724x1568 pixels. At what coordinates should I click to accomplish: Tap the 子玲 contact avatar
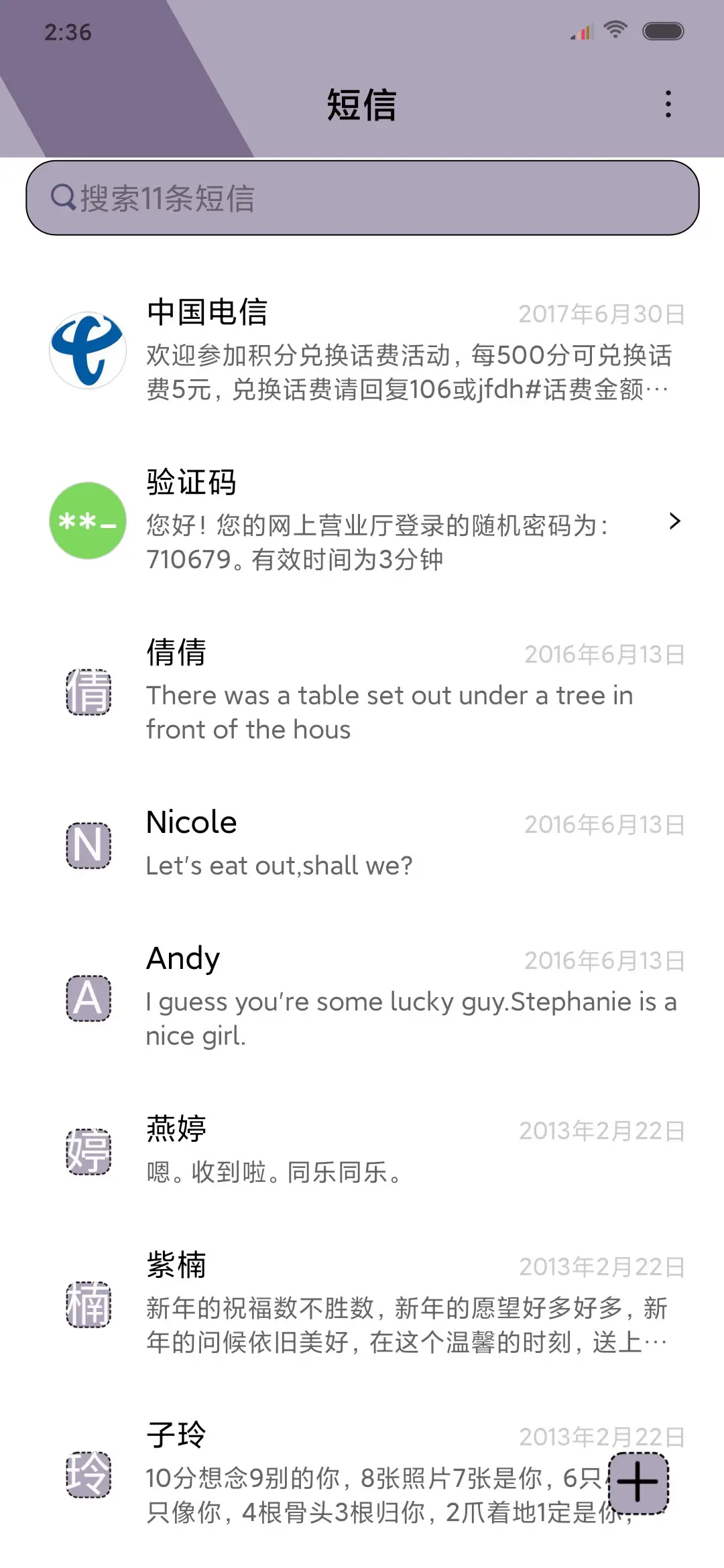88,1476
